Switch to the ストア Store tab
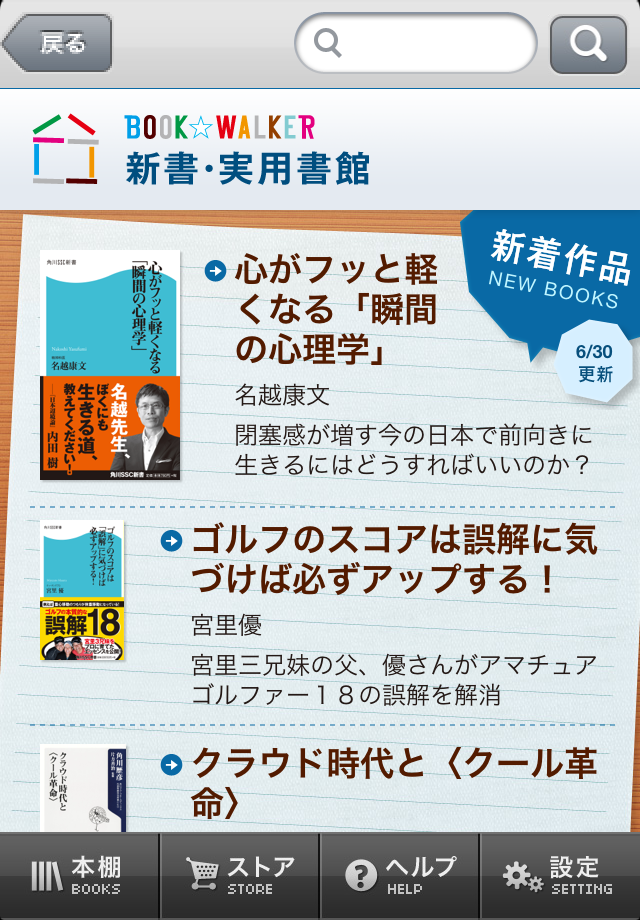The height and width of the screenshot is (920, 640). (x=240, y=875)
